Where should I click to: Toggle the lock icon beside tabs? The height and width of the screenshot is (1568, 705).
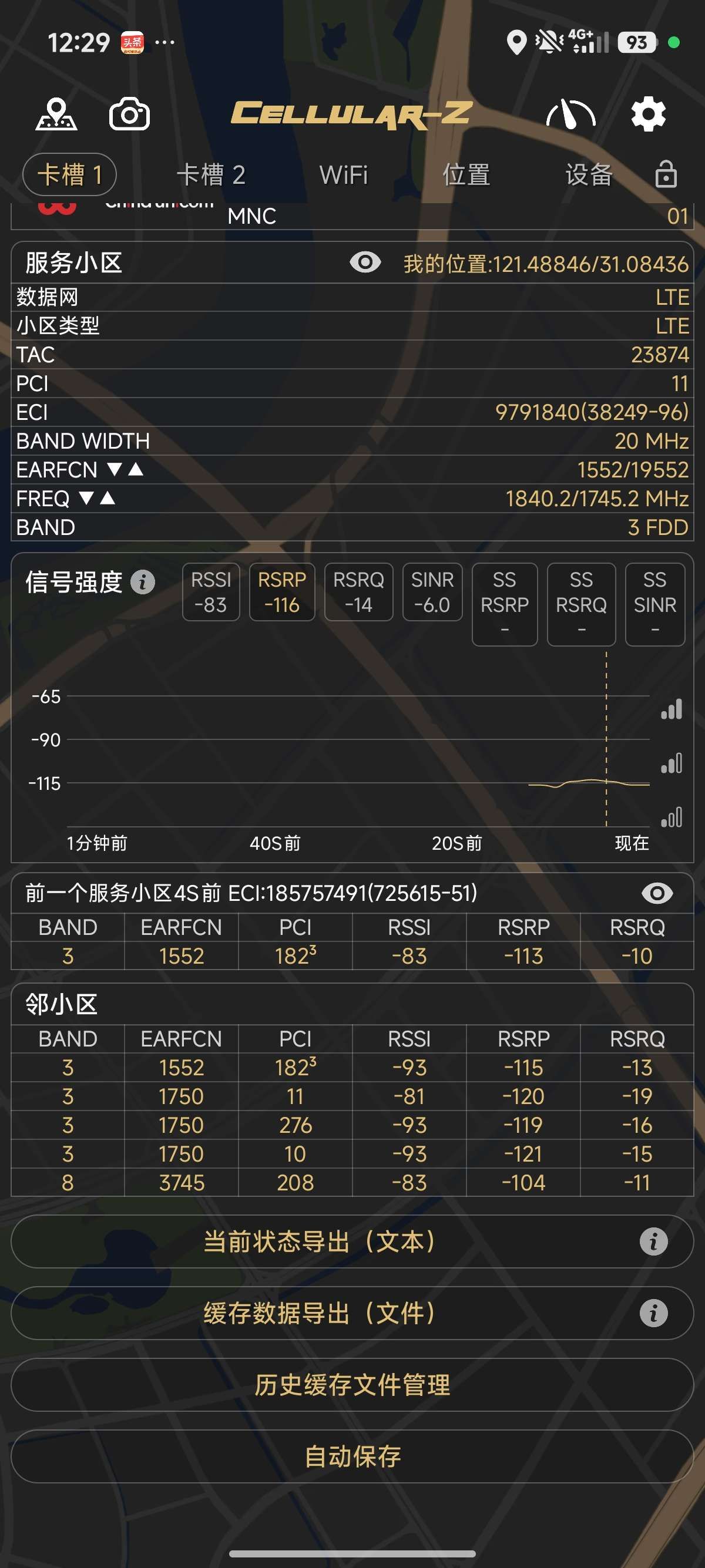pos(666,174)
